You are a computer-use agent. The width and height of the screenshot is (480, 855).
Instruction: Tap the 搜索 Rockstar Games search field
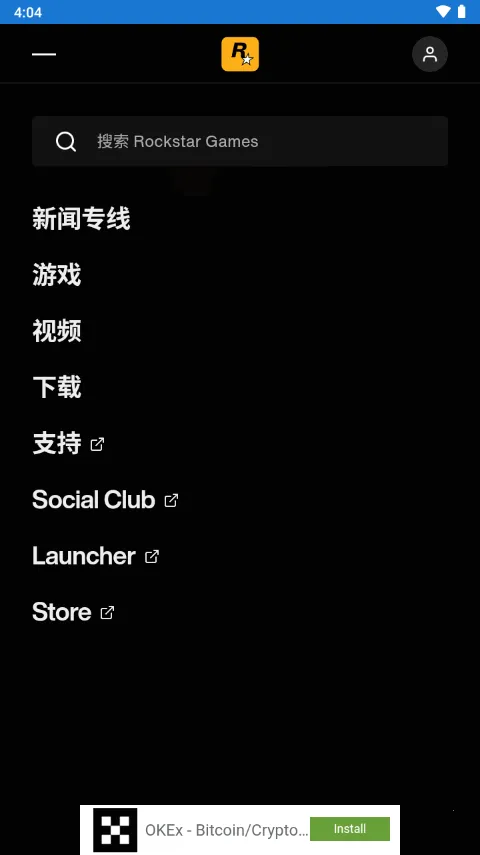[240, 141]
